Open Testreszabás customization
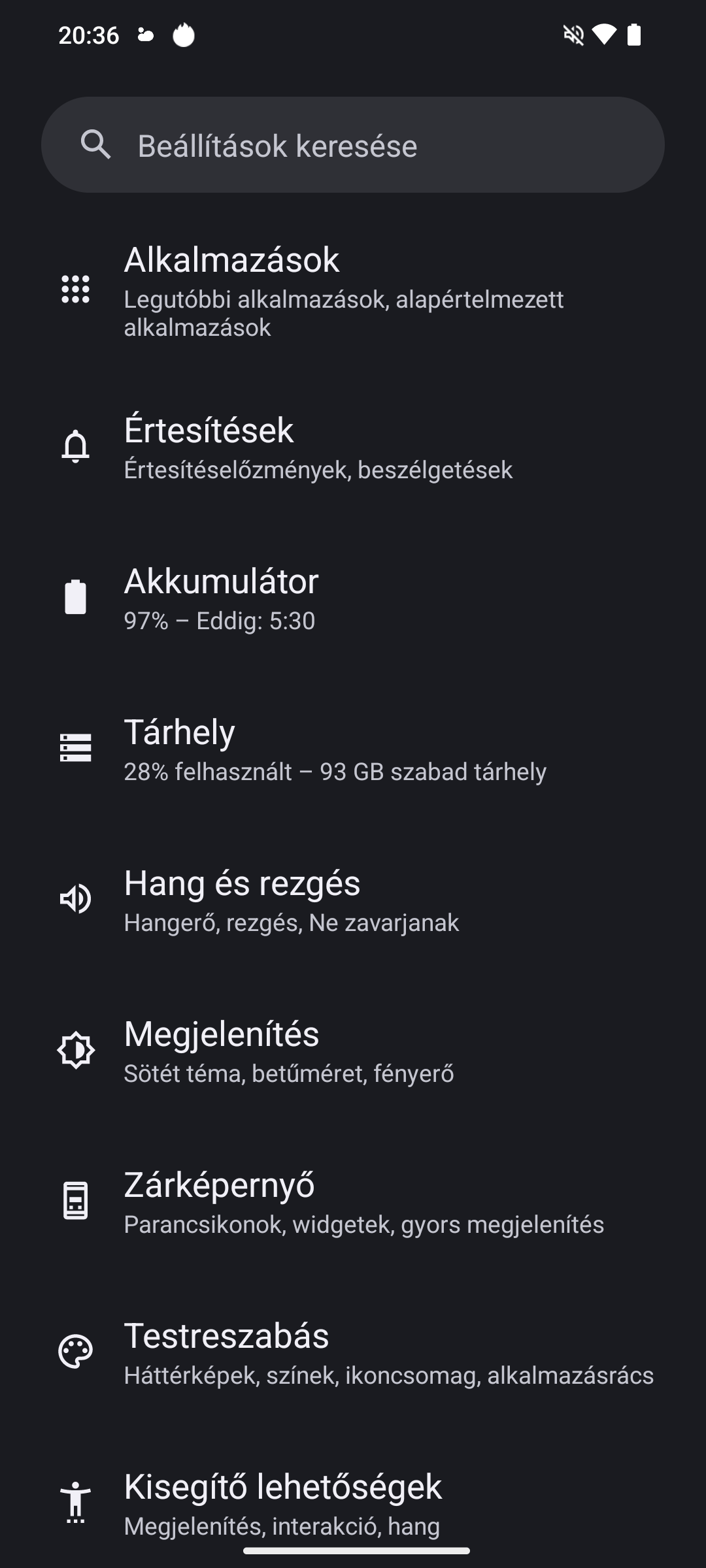The width and height of the screenshot is (706, 1568). [353, 1352]
